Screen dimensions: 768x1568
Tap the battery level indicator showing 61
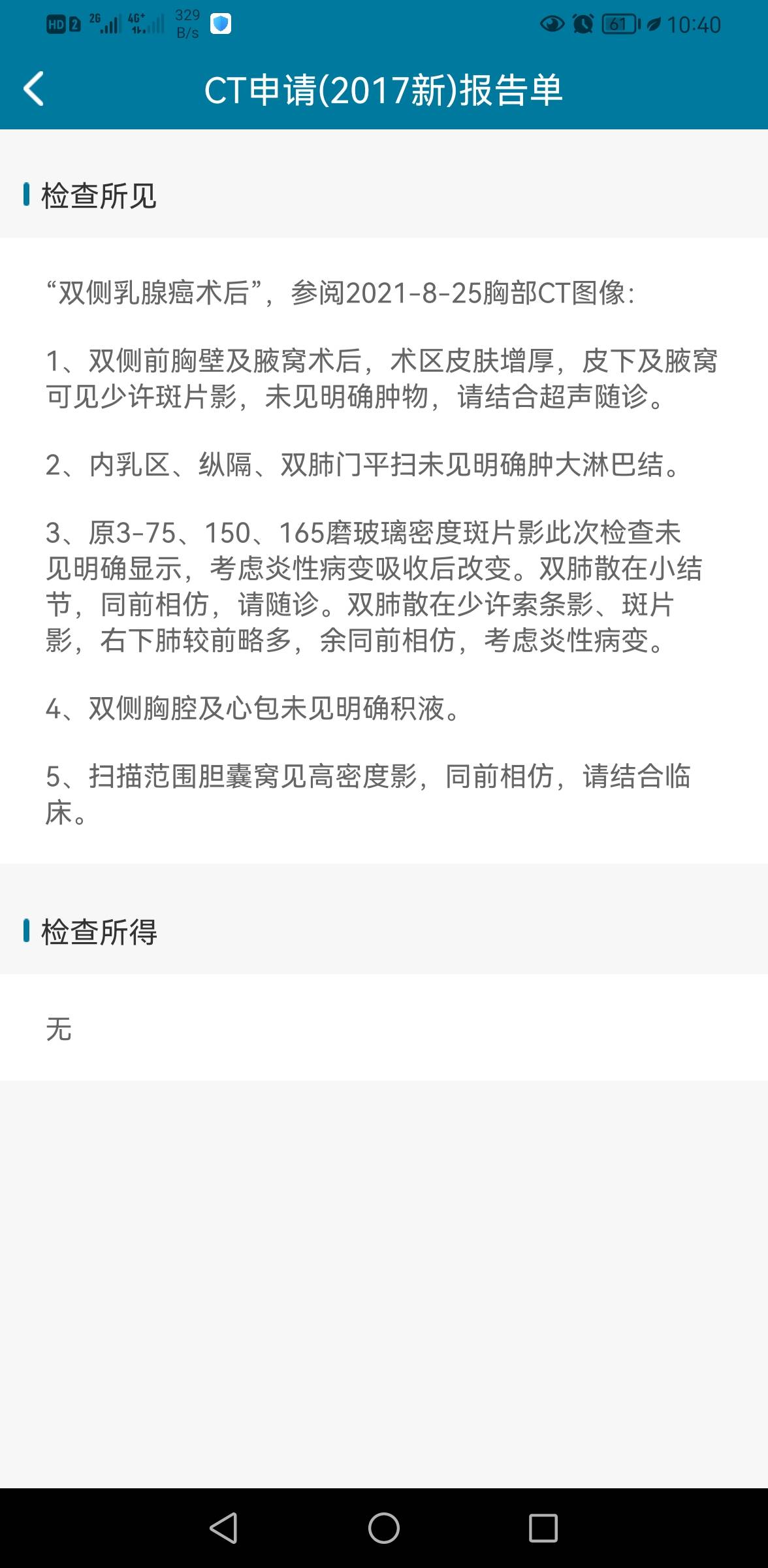click(620, 24)
